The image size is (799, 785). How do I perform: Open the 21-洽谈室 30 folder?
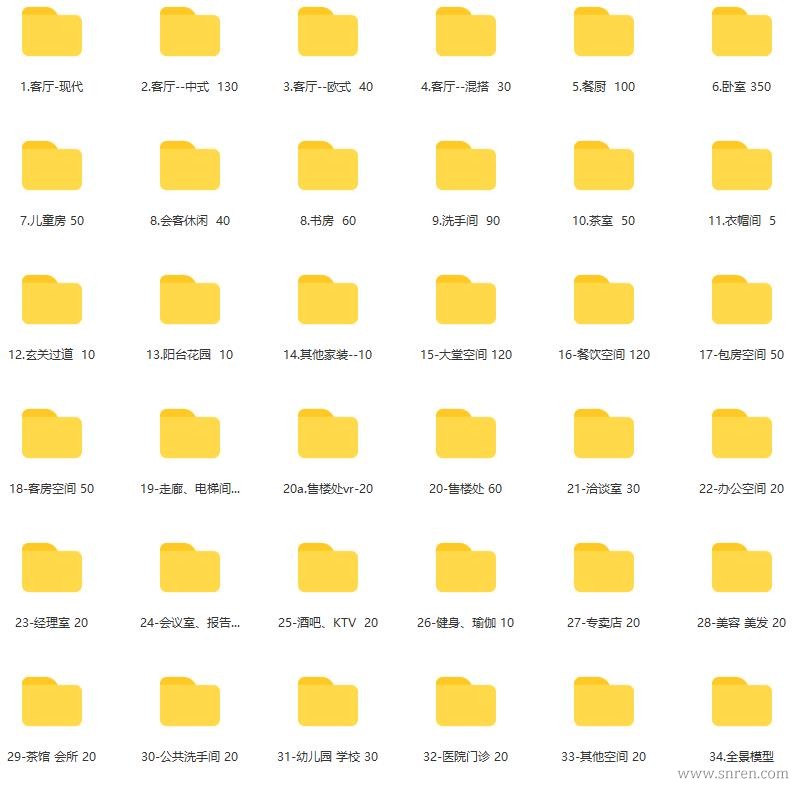(x=604, y=434)
